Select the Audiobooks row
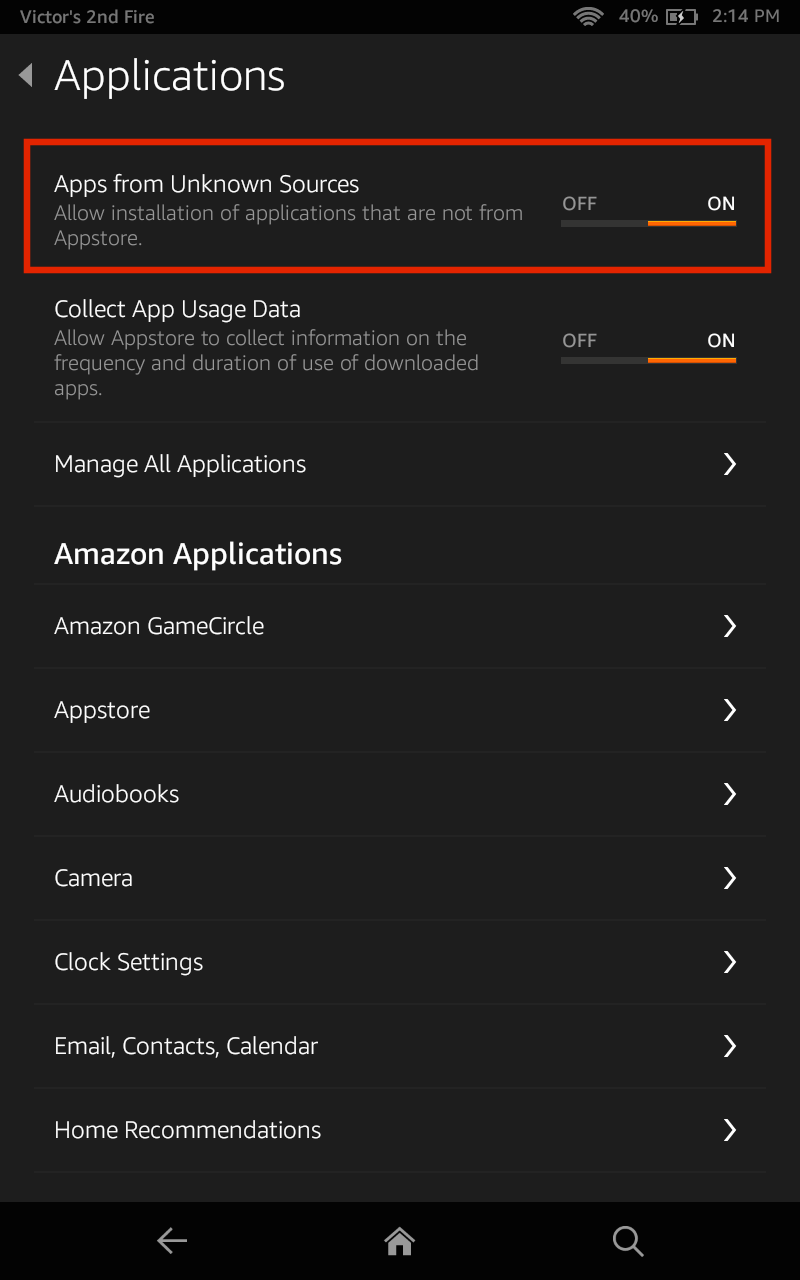800x1280 pixels. (x=400, y=794)
